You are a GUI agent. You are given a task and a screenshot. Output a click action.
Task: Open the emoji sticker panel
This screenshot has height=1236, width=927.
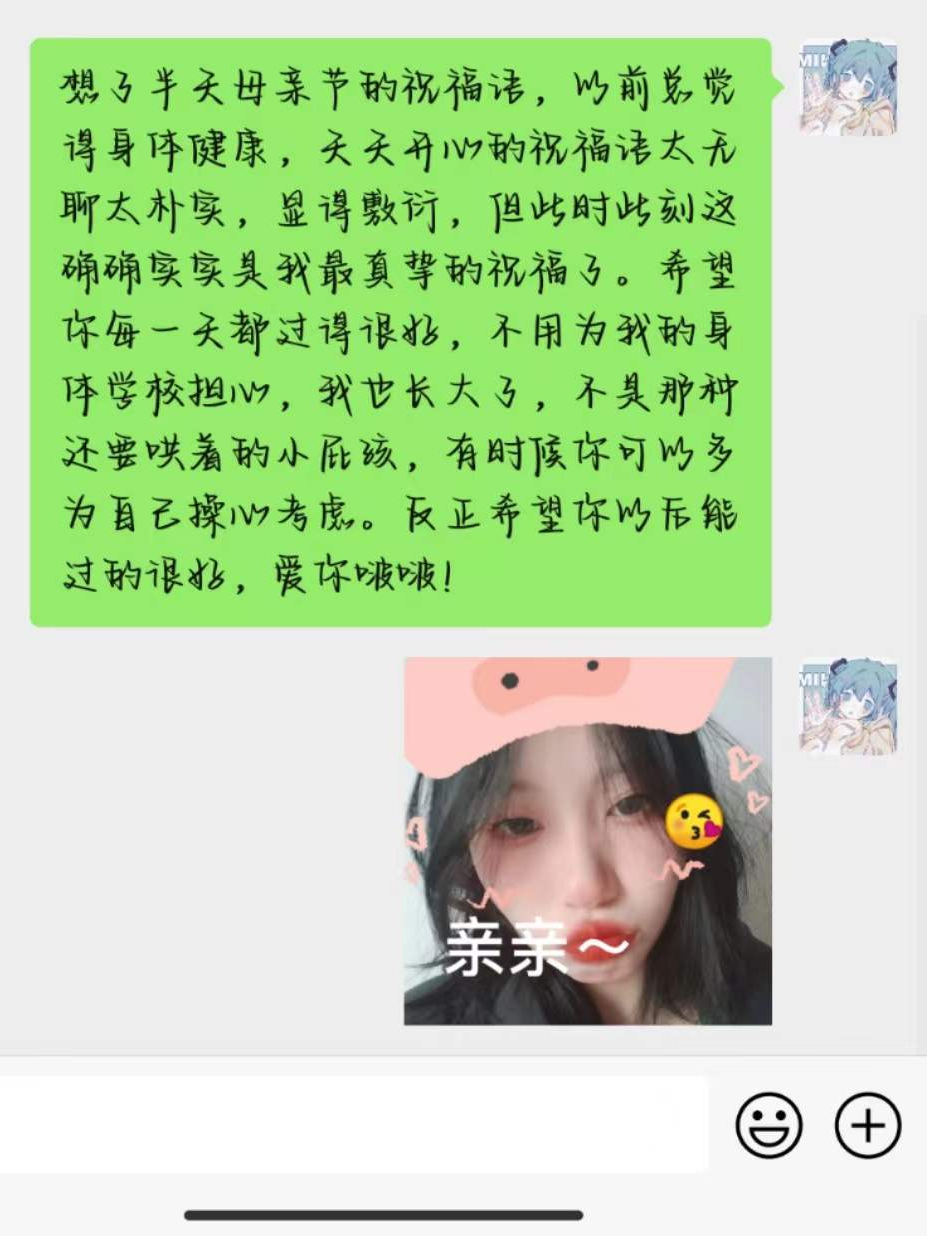(768, 1125)
